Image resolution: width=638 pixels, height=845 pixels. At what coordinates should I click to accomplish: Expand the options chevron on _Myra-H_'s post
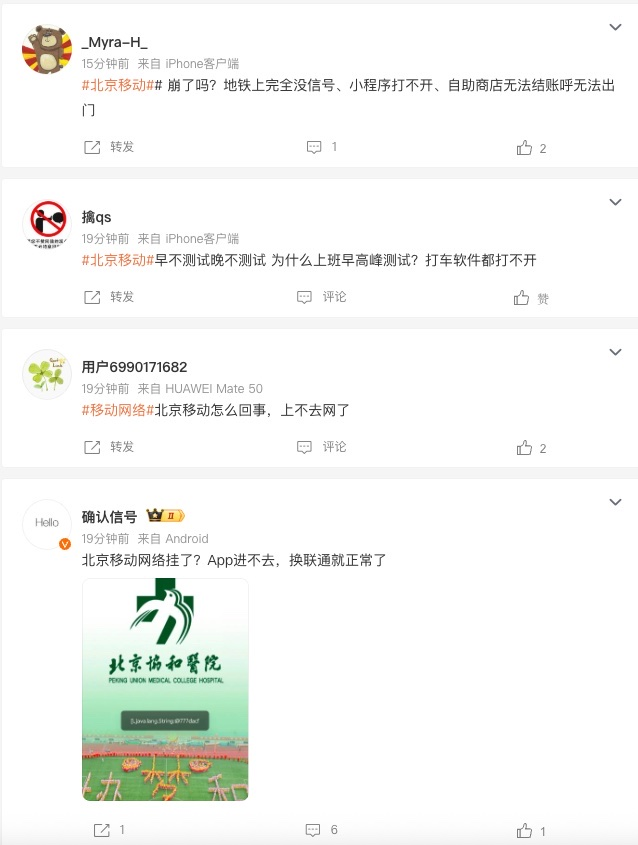[616, 27]
